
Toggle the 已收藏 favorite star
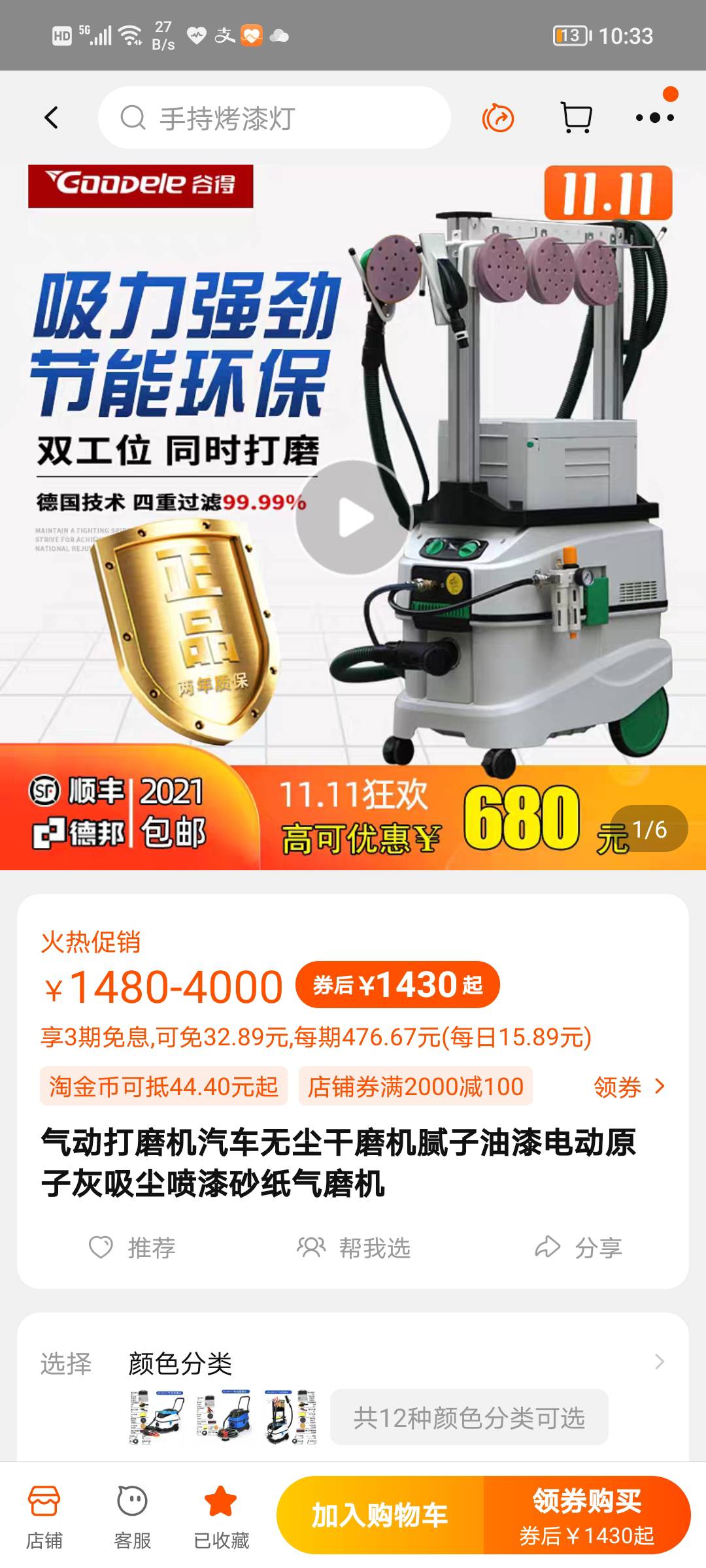click(221, 1516)
